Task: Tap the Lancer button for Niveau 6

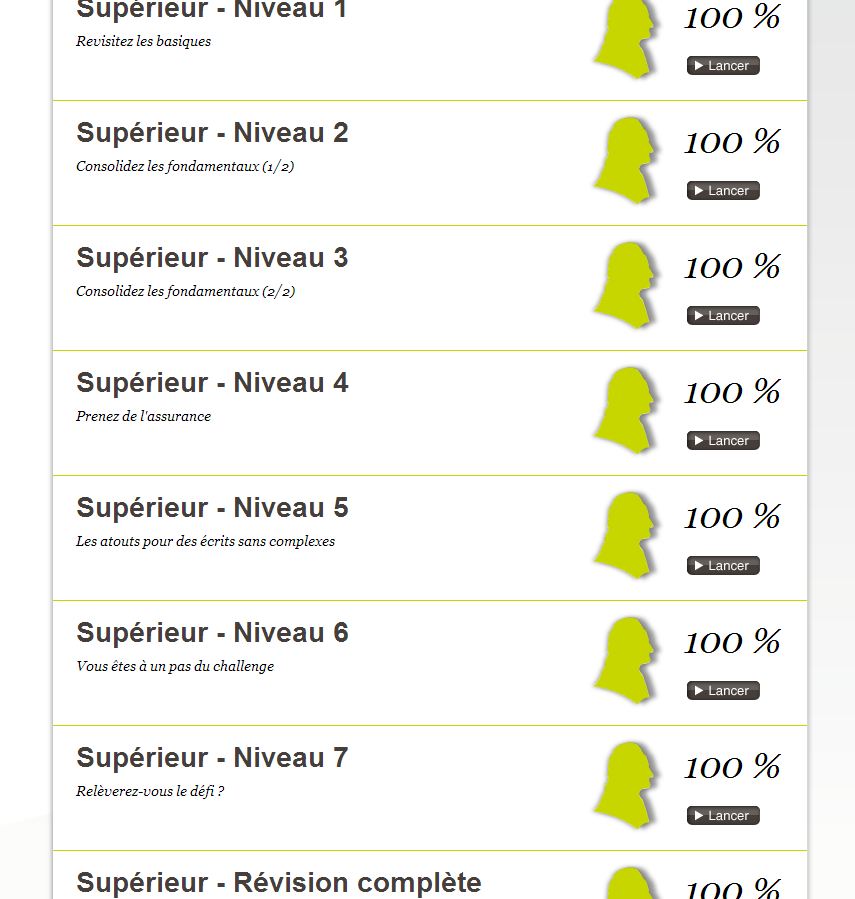Action: [723, 691]
